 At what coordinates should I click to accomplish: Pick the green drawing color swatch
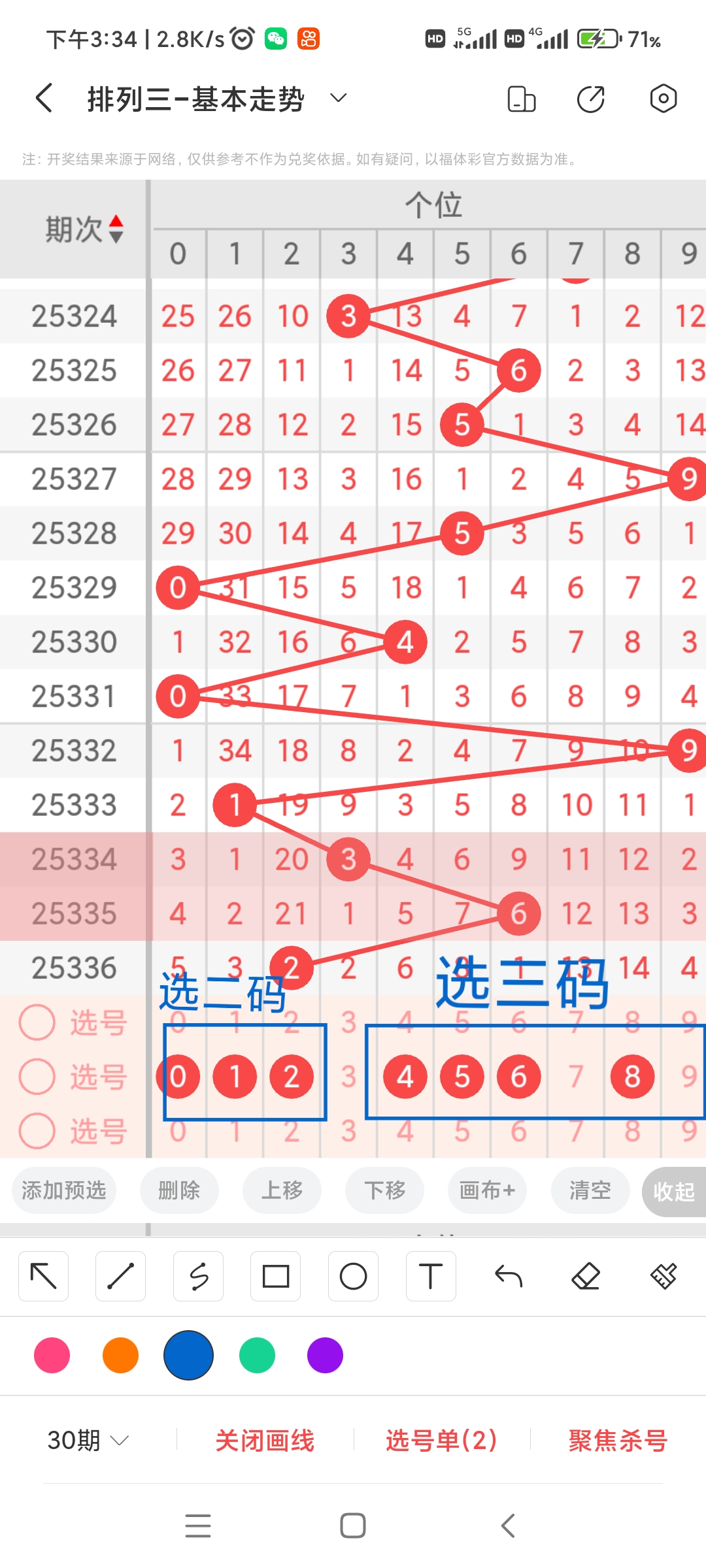coord(256,1356)
